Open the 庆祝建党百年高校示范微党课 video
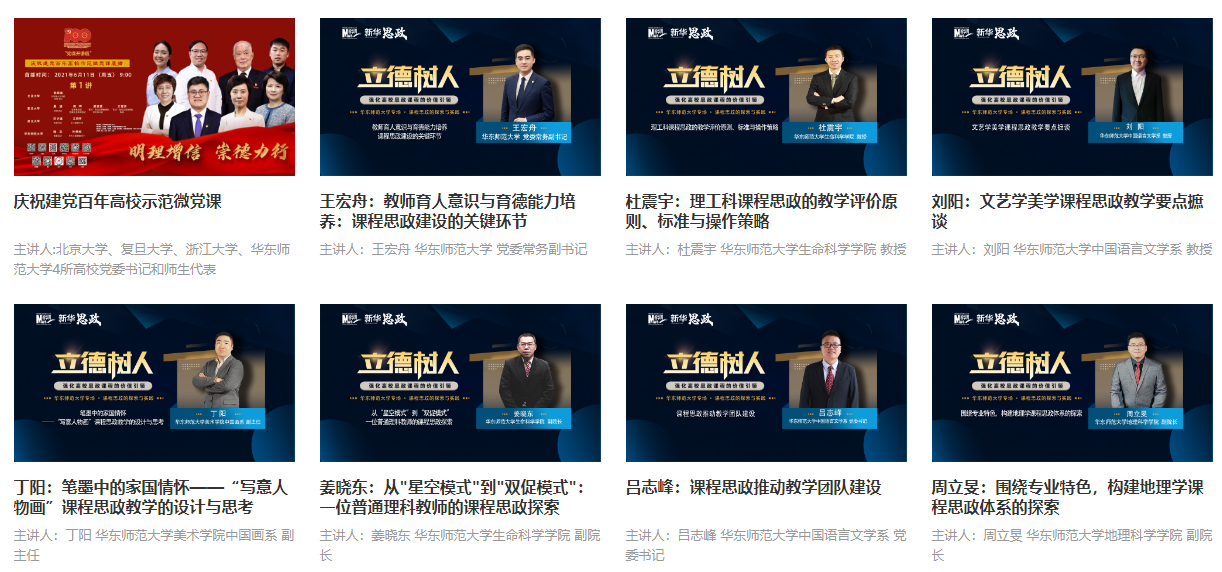 click(154, 97)
